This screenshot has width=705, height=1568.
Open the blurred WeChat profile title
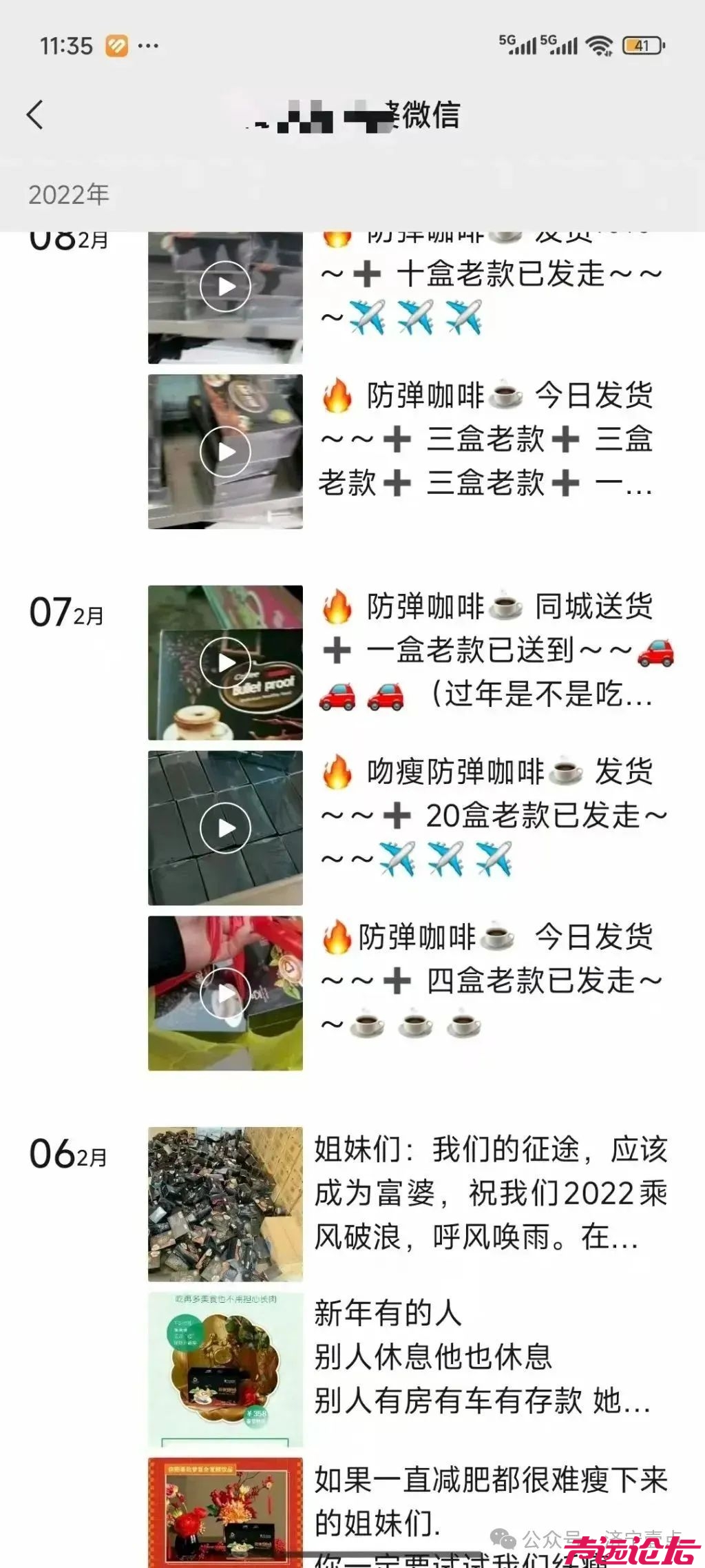[352, 116]
